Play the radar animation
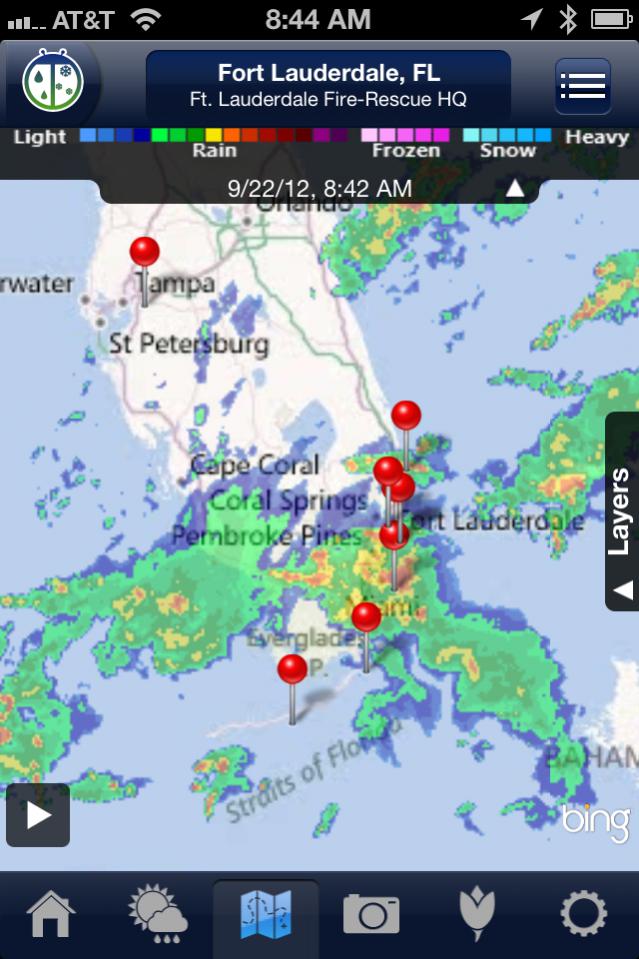The height and width of the screenshot is (959, 639). point(38,815)
